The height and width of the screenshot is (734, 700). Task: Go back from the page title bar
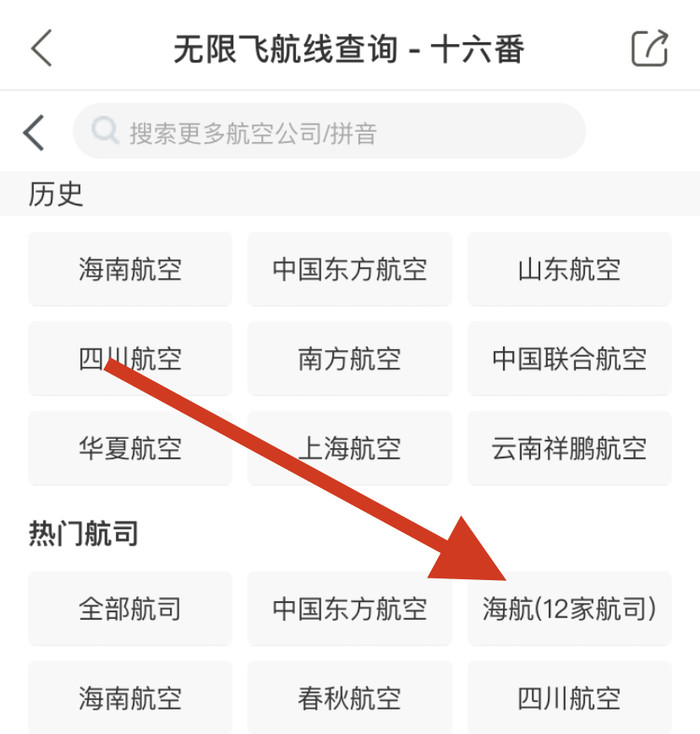(41, 48)
